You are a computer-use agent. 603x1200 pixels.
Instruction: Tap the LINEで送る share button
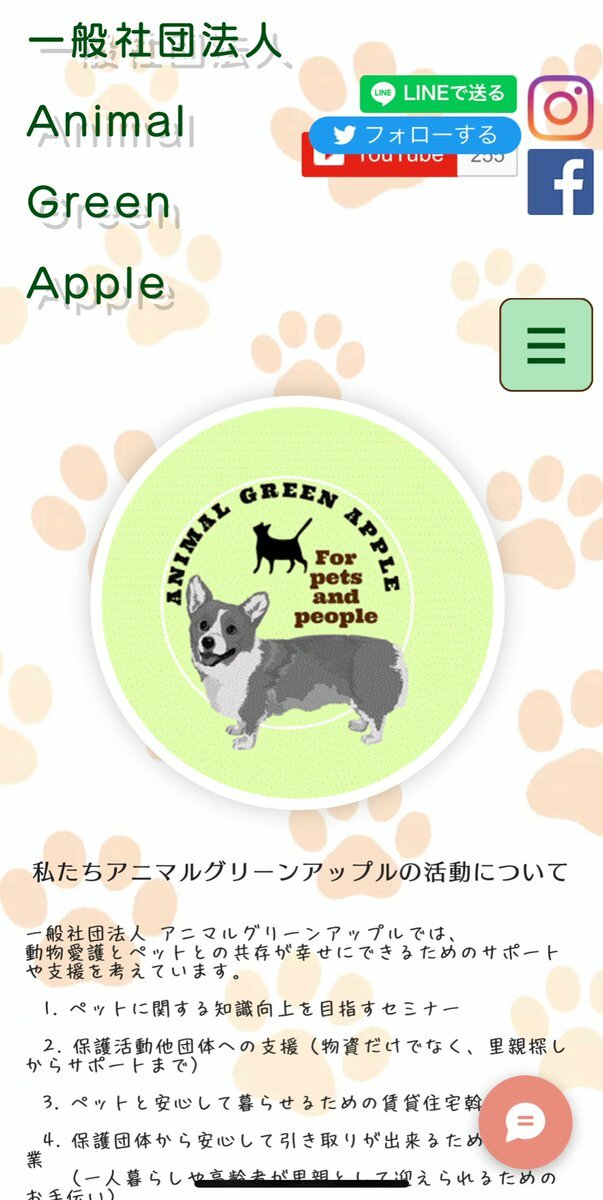(x=438, y=94)
